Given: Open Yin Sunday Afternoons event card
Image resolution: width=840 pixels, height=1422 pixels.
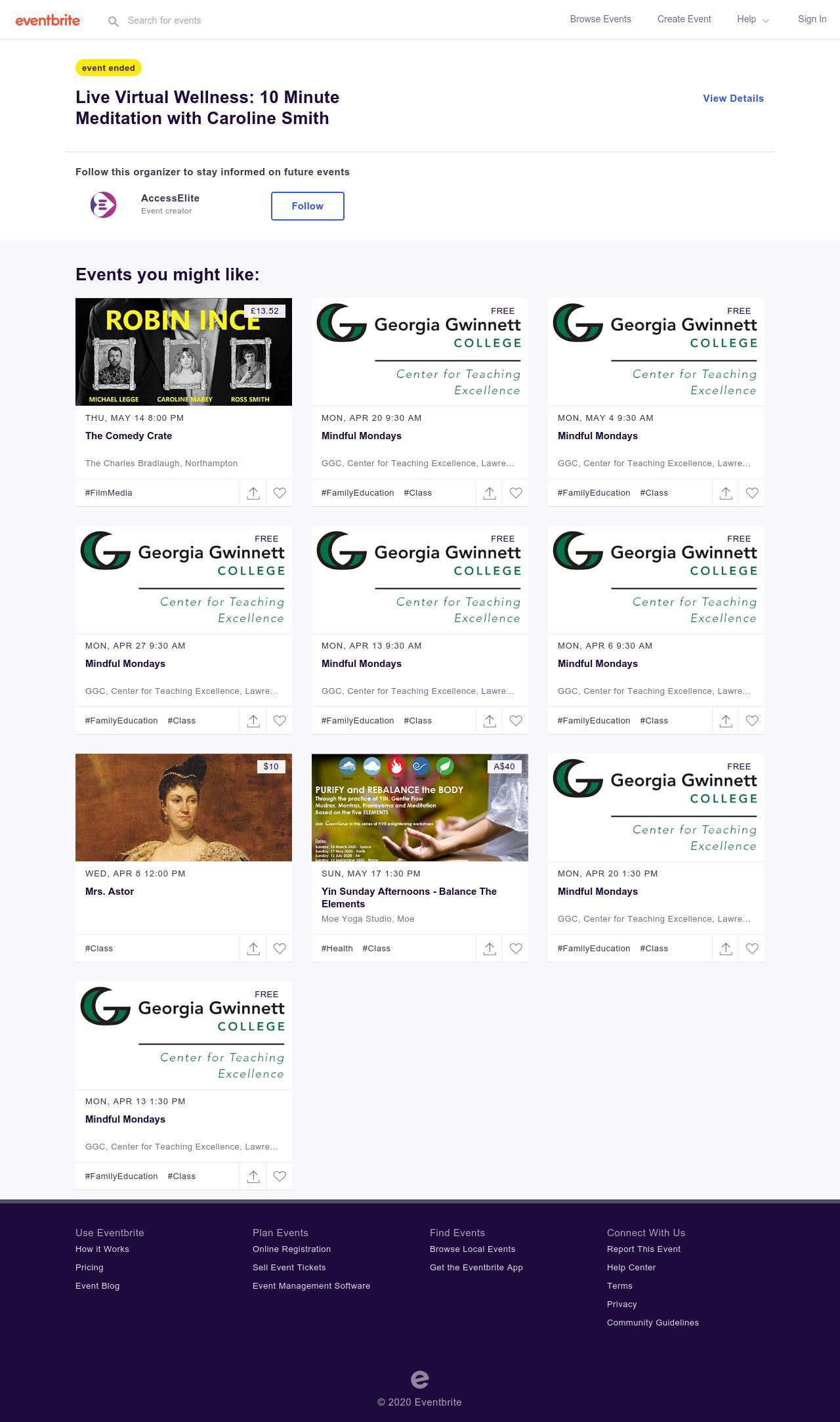Looking at the screenshot, I should [x=409, y=897].
